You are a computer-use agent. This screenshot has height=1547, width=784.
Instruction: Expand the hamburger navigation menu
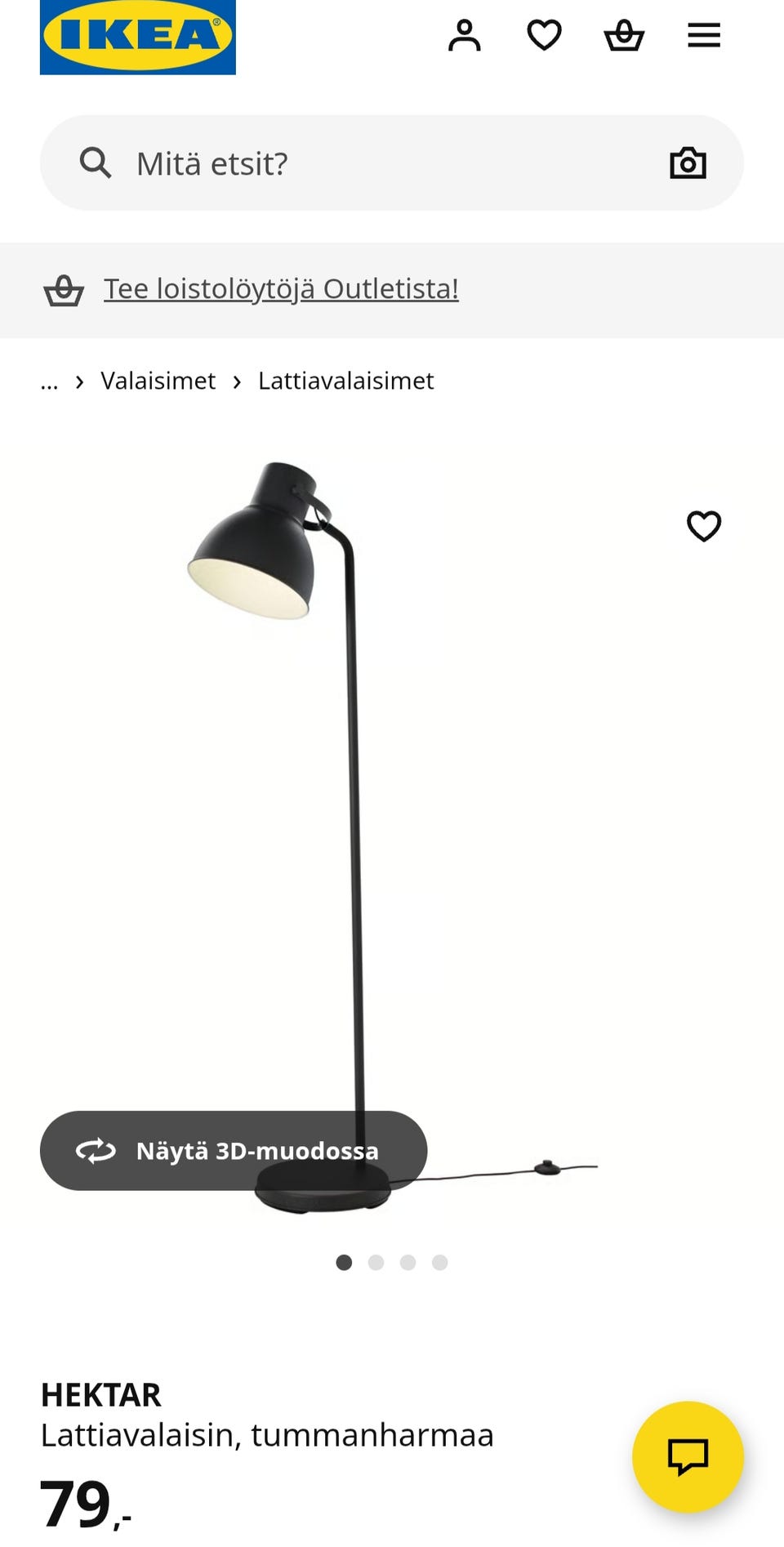point(703,34)
